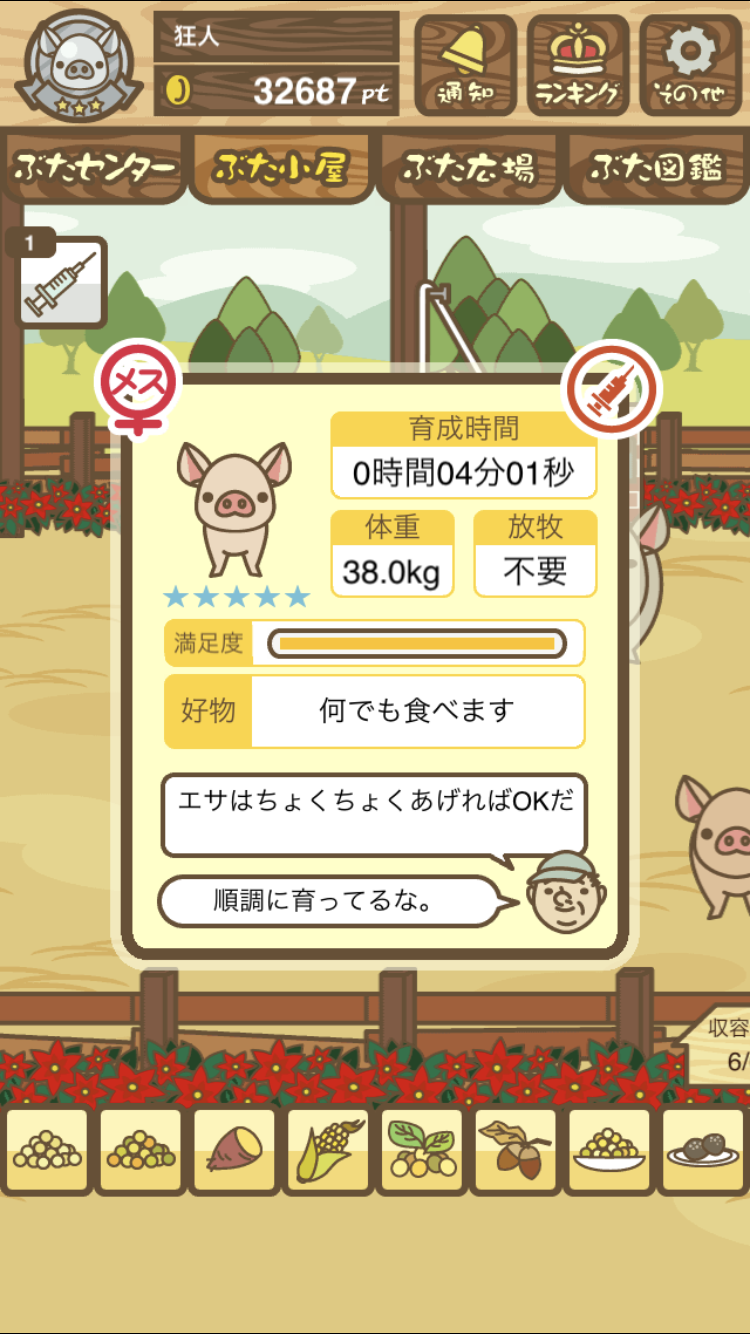Image resolution: width=750 pixels, height=1334 pixels.
Task: Select the white plate of yellow grains
Action: 610,1150
